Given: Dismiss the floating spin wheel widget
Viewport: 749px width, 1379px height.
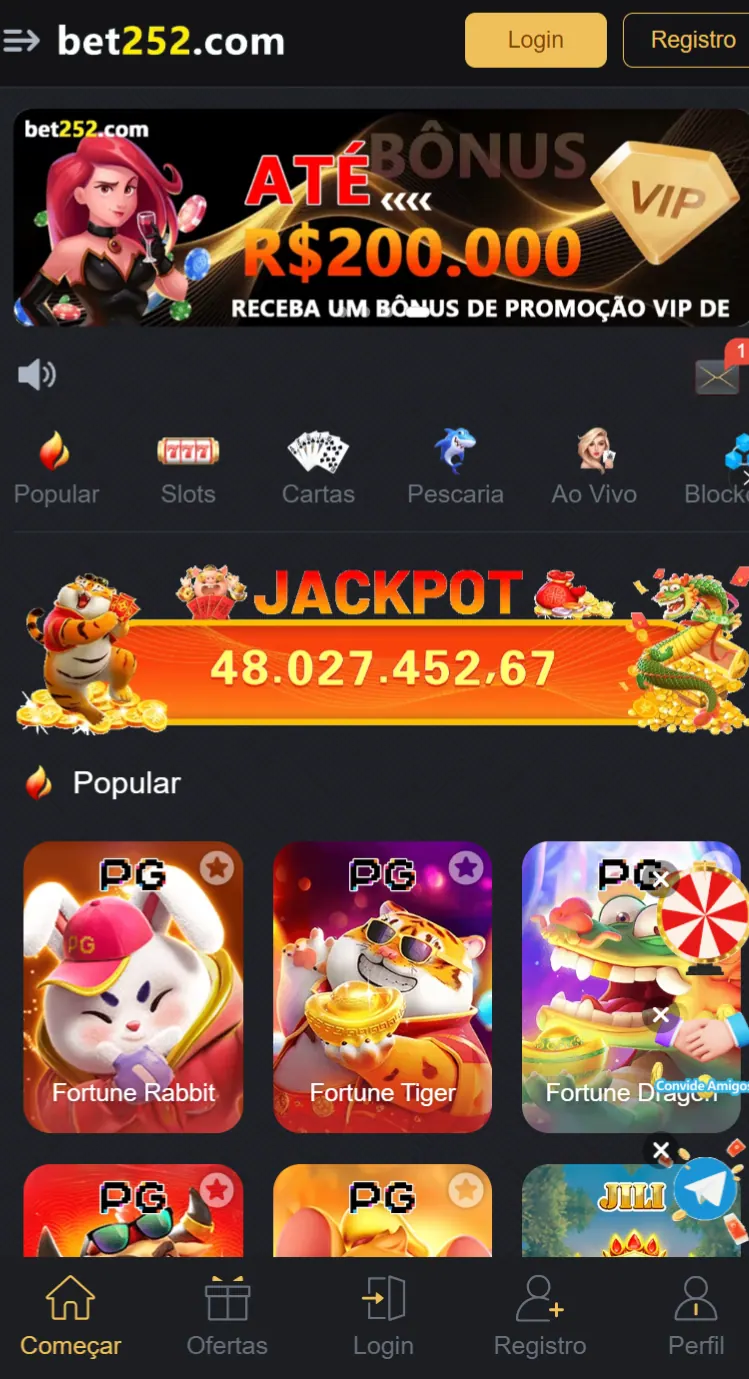Looking at the screenshot, I should click(660, 879).
